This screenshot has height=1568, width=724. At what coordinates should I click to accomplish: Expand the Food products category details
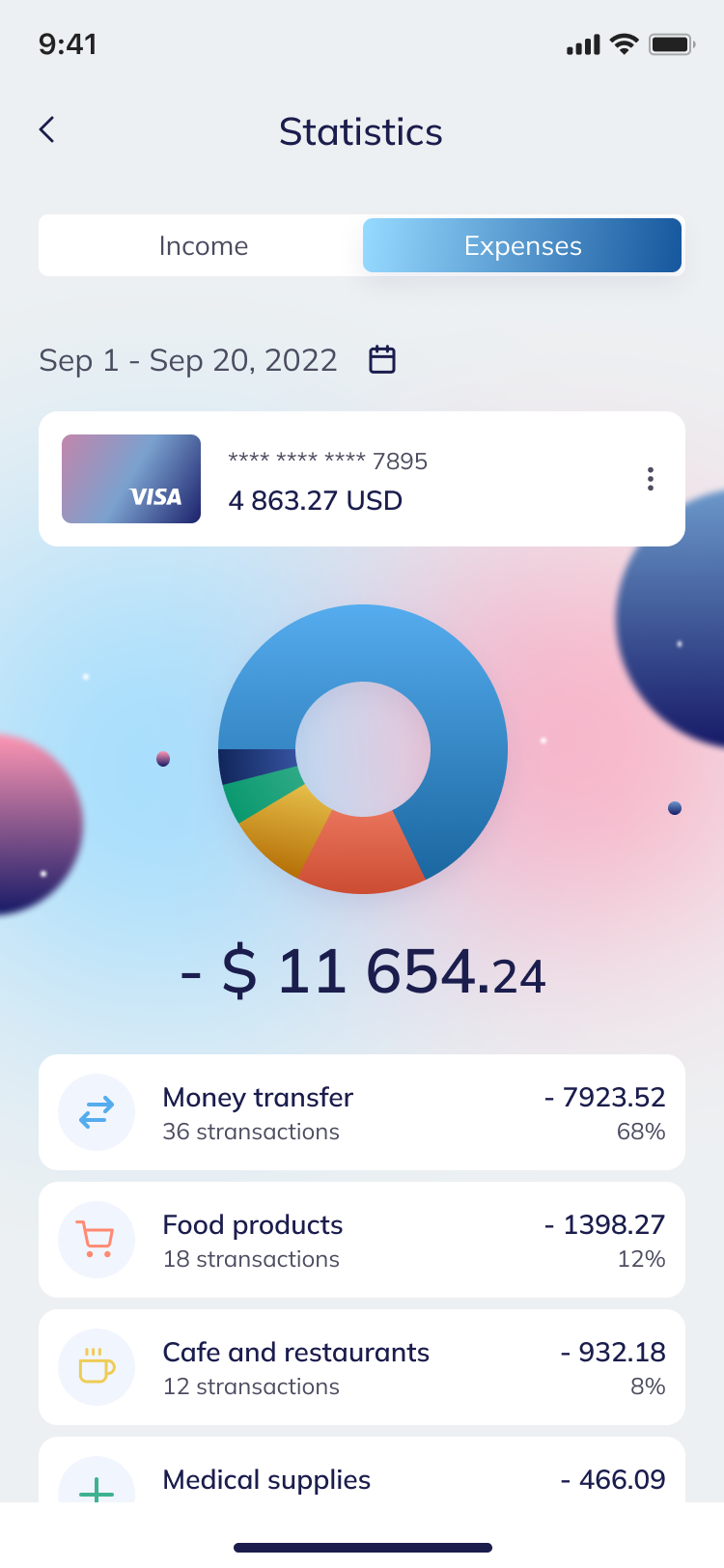[361, 1240]
